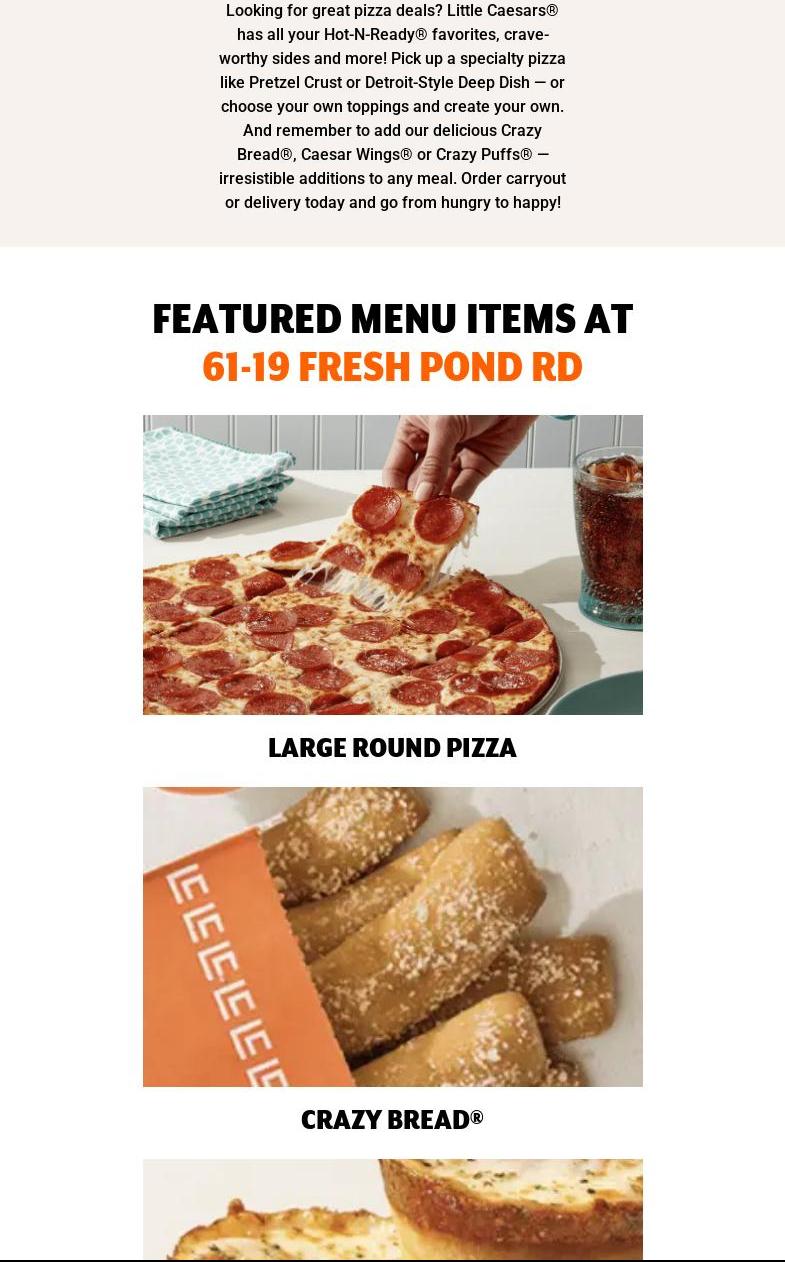785x1262 pixels.
Task: Open the partially visible cheesy bread item
Action: [x=392, y=1210]
